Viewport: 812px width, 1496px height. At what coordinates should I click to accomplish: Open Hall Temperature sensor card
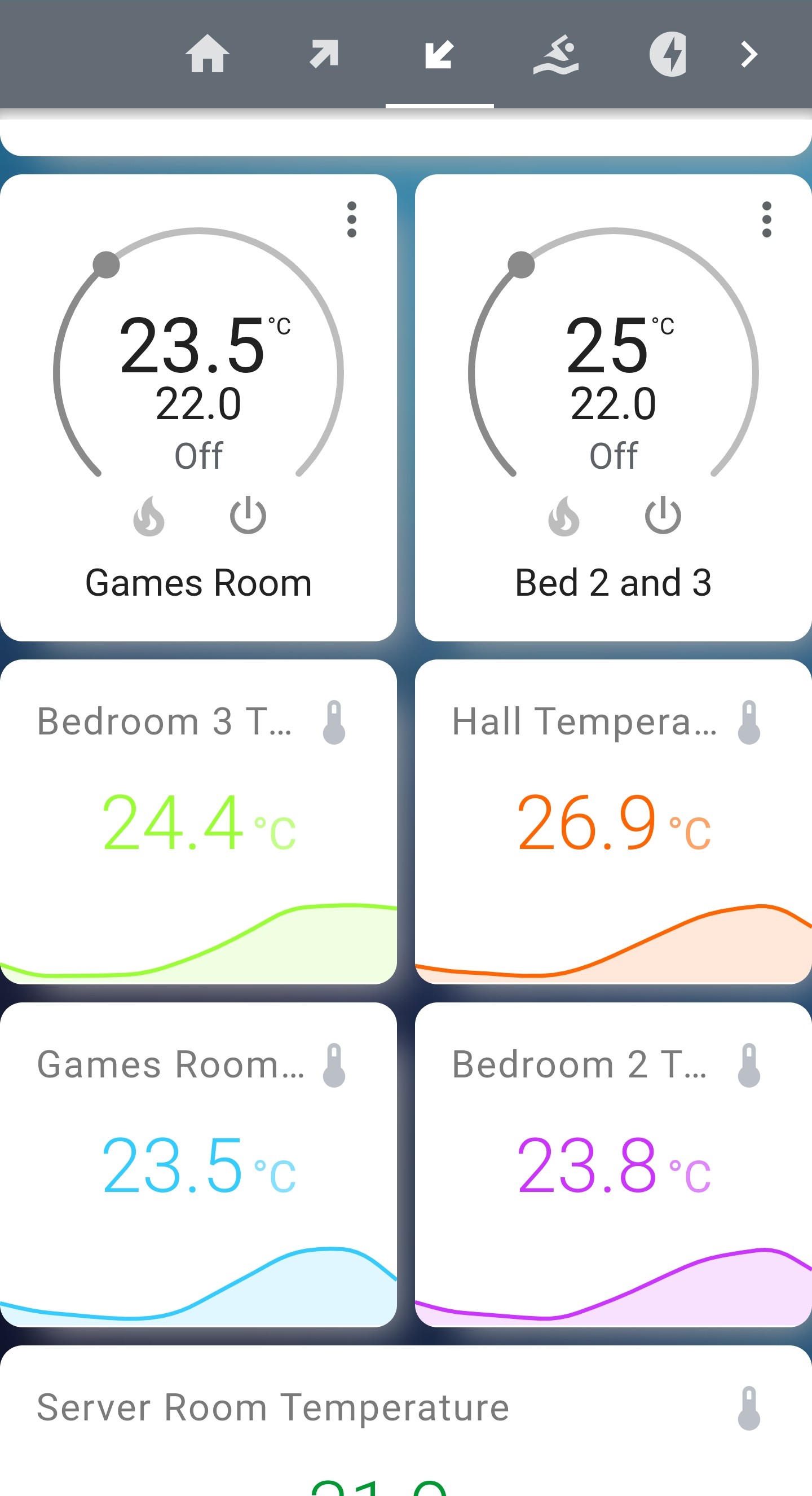(x=614, y=822)
